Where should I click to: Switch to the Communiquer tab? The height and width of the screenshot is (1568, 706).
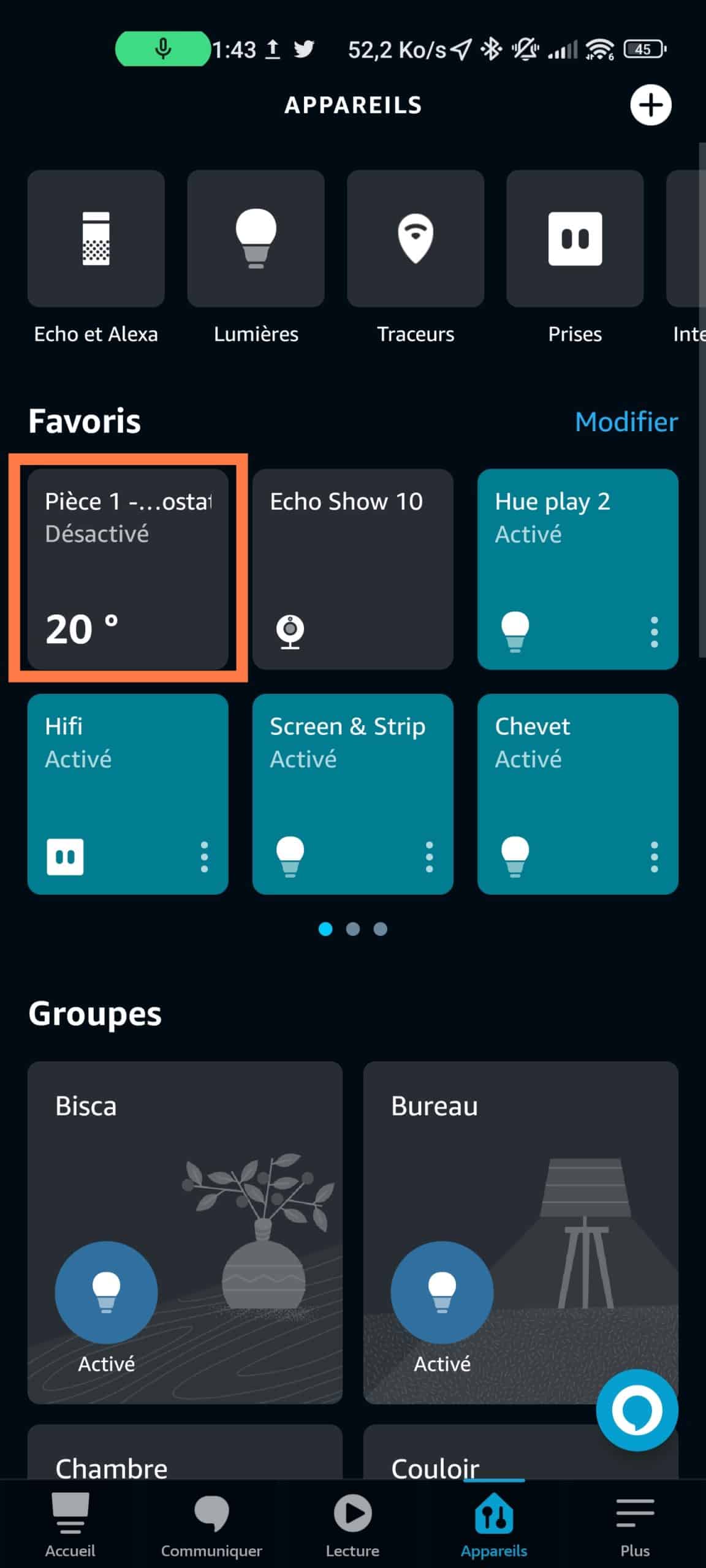[211, 1525]
